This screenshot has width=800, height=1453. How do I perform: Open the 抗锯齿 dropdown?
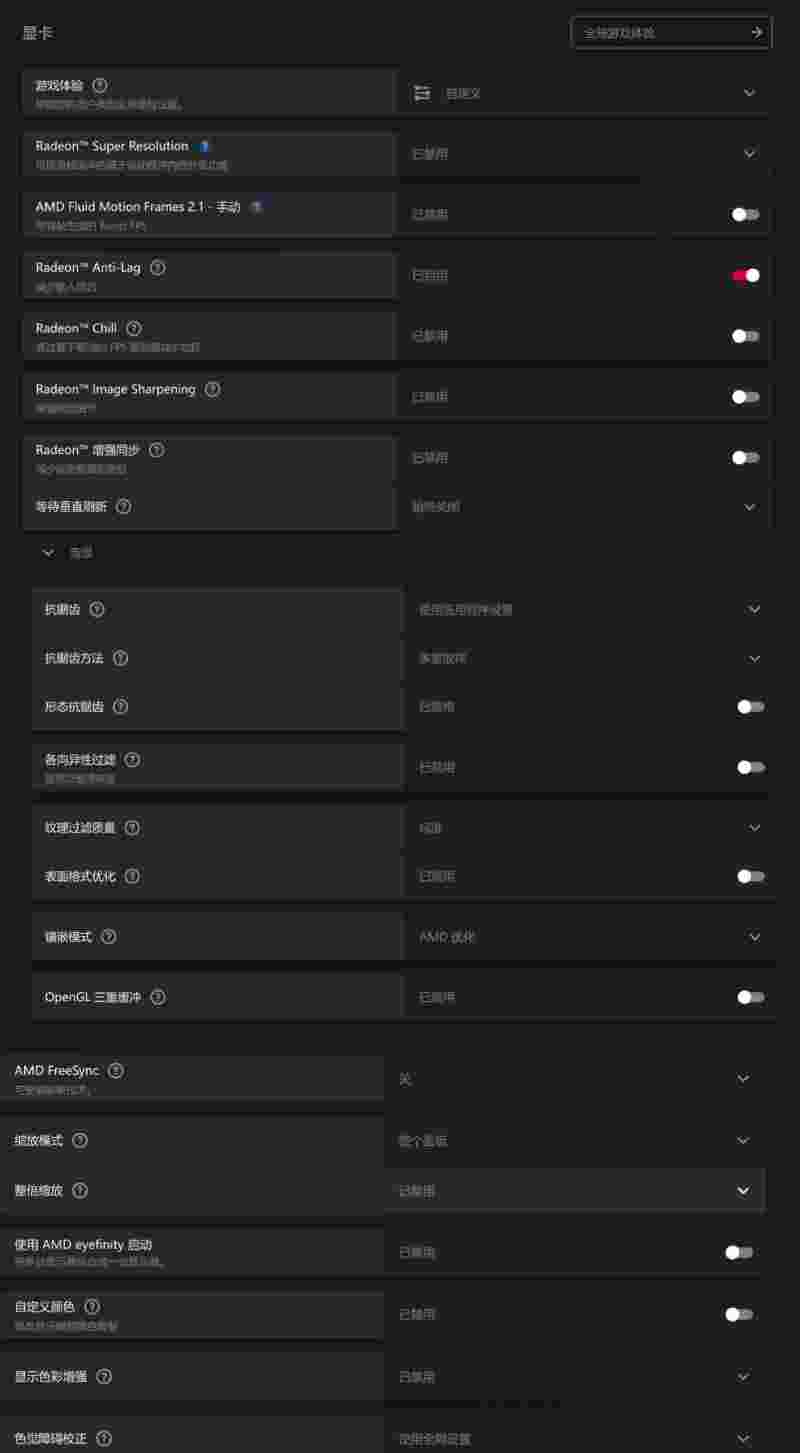(x=754, y=609)
